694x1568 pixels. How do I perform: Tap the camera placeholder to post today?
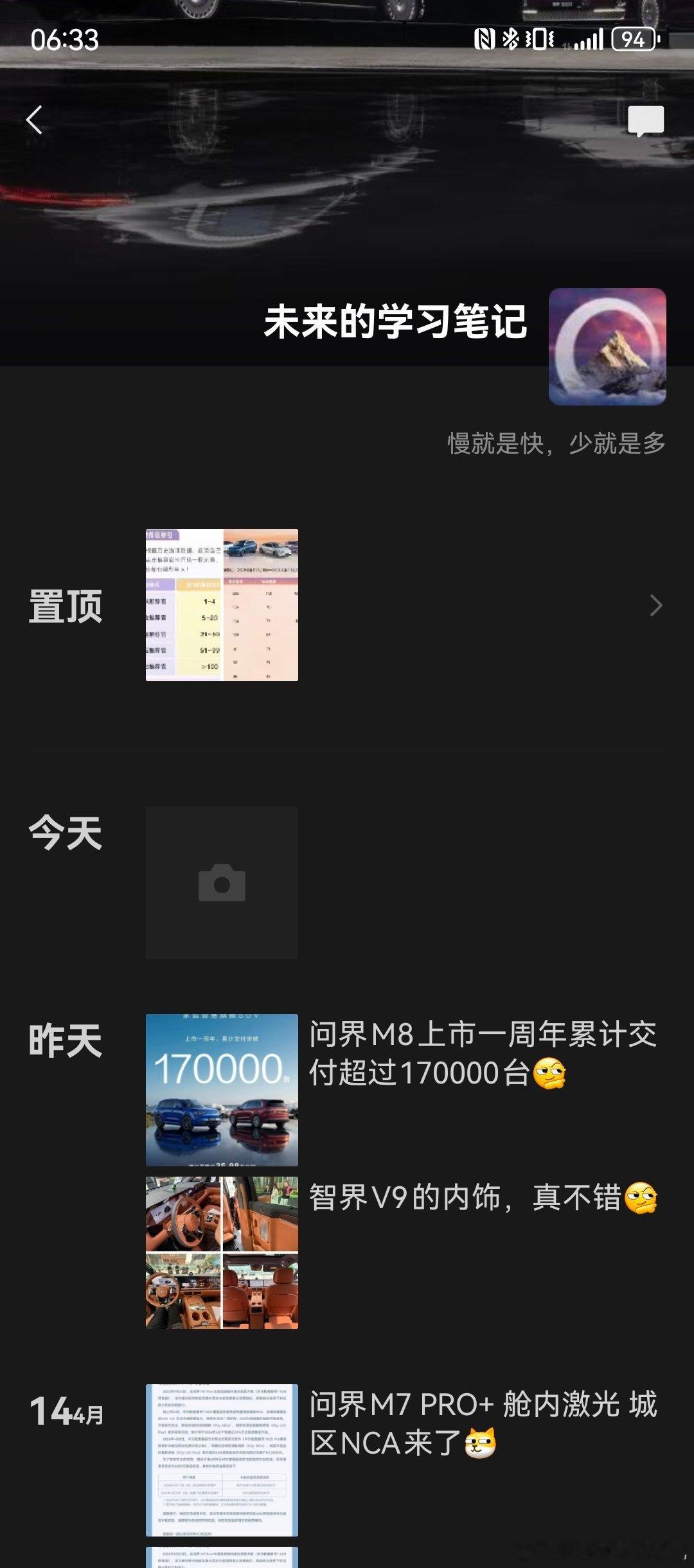pos(222,882)
